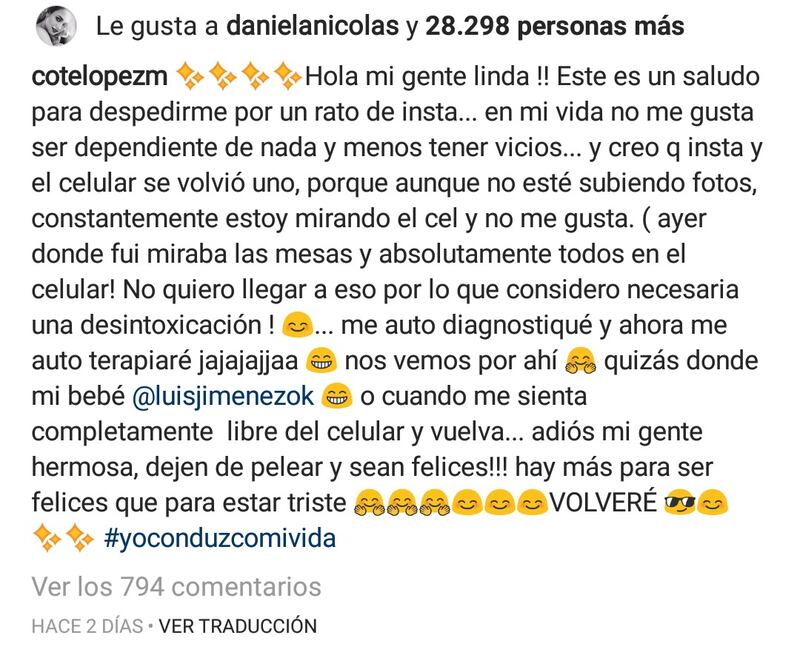Viewport: 800px width, 655px height.
Task: Open cotelopezm profile from caption username
Action: point(101,76)
